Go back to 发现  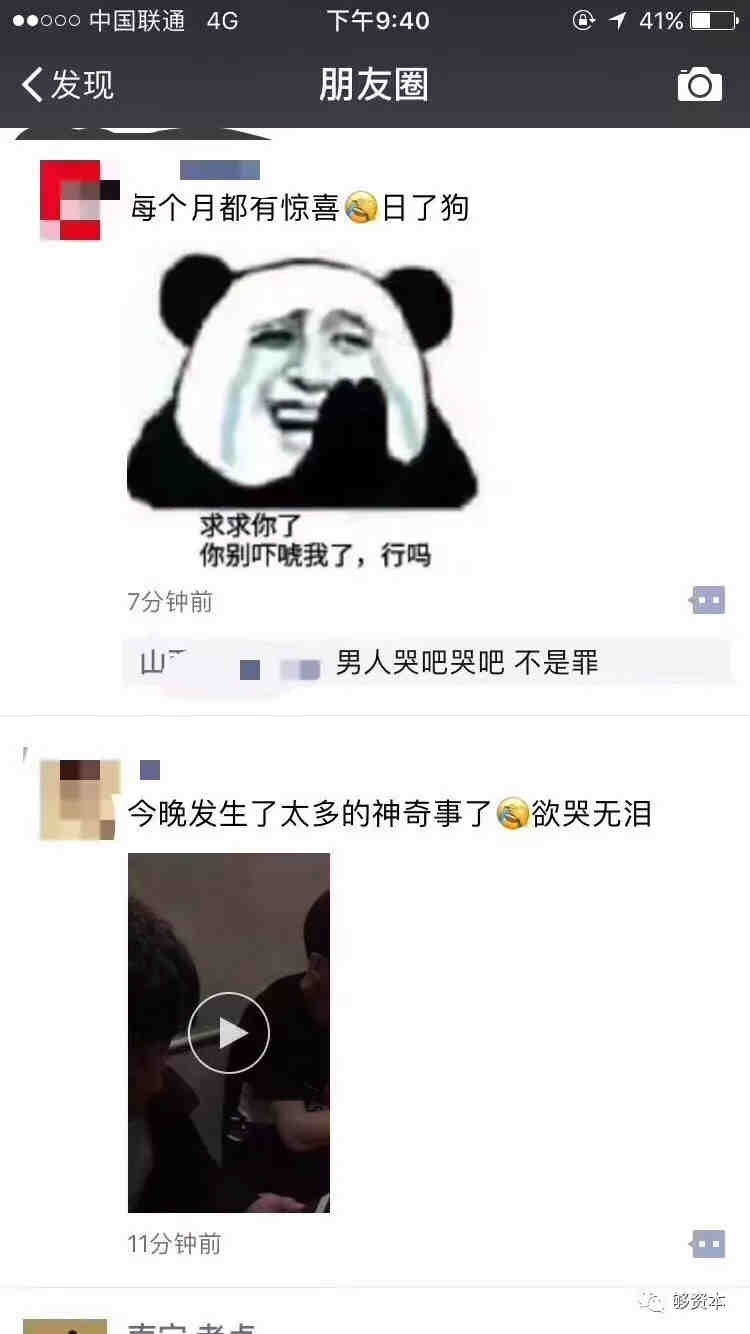coord(68,85)
